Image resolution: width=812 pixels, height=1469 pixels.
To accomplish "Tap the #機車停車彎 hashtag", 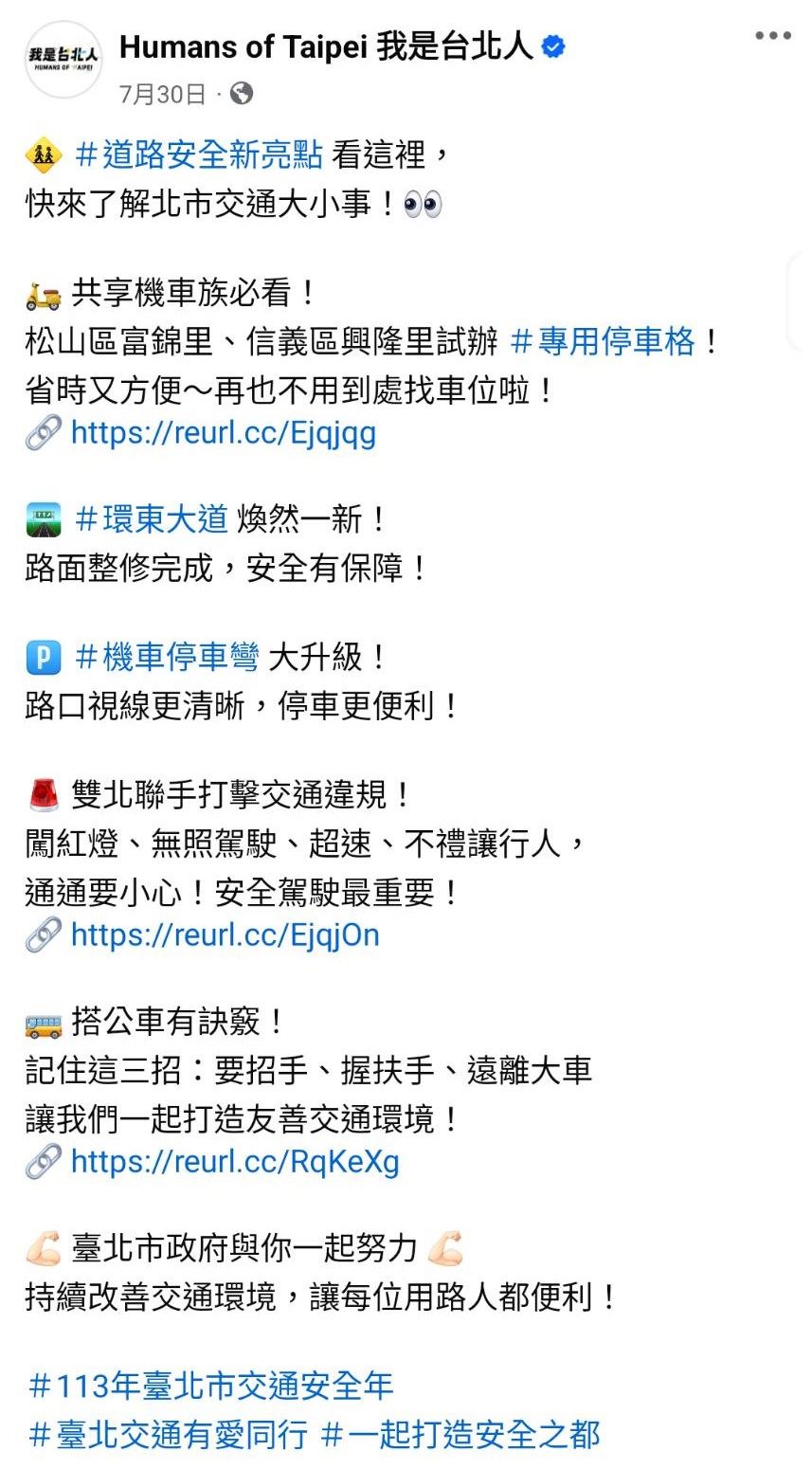I will pyautogui.click(x=167, y=657).
